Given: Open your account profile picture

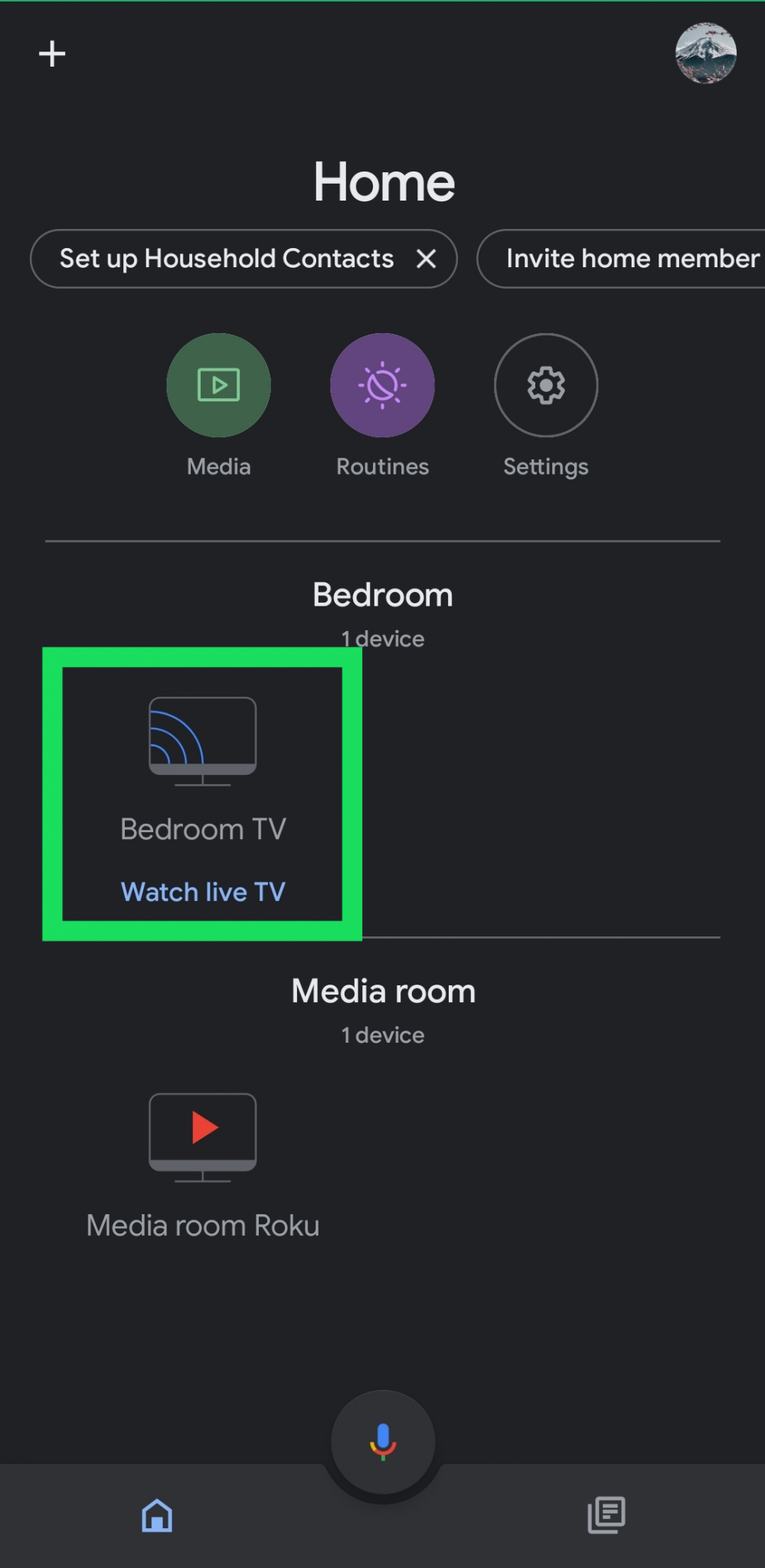Looking at the screenshot, I should click(705, 53).
